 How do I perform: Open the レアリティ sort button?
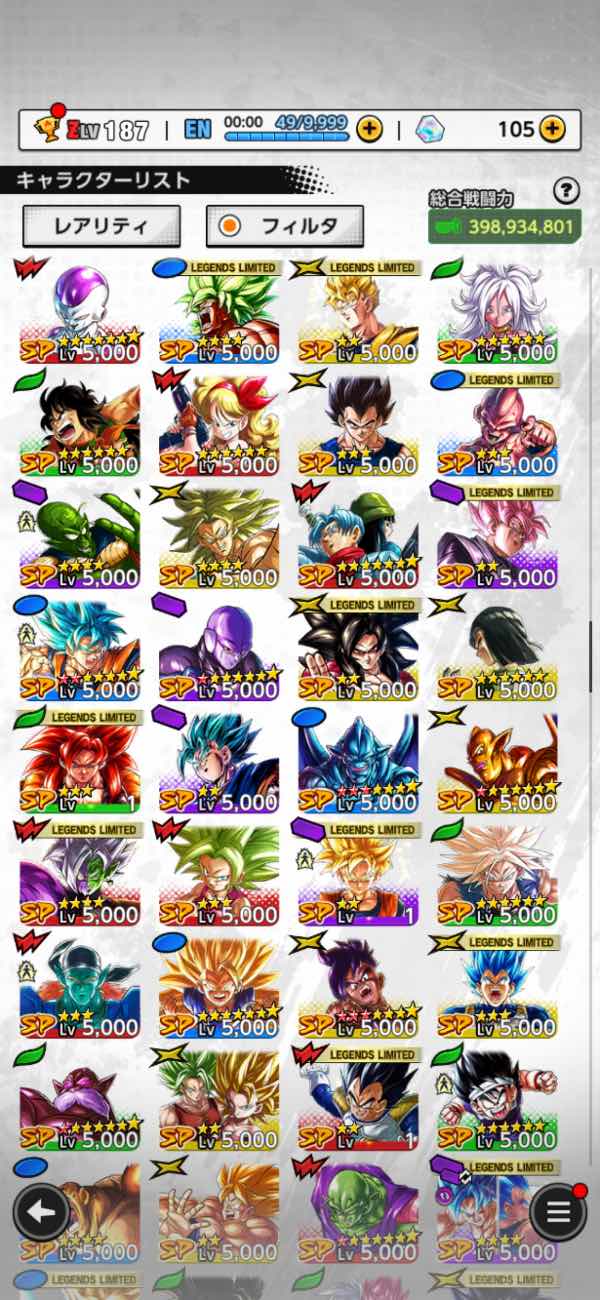(x=101, y=226)
